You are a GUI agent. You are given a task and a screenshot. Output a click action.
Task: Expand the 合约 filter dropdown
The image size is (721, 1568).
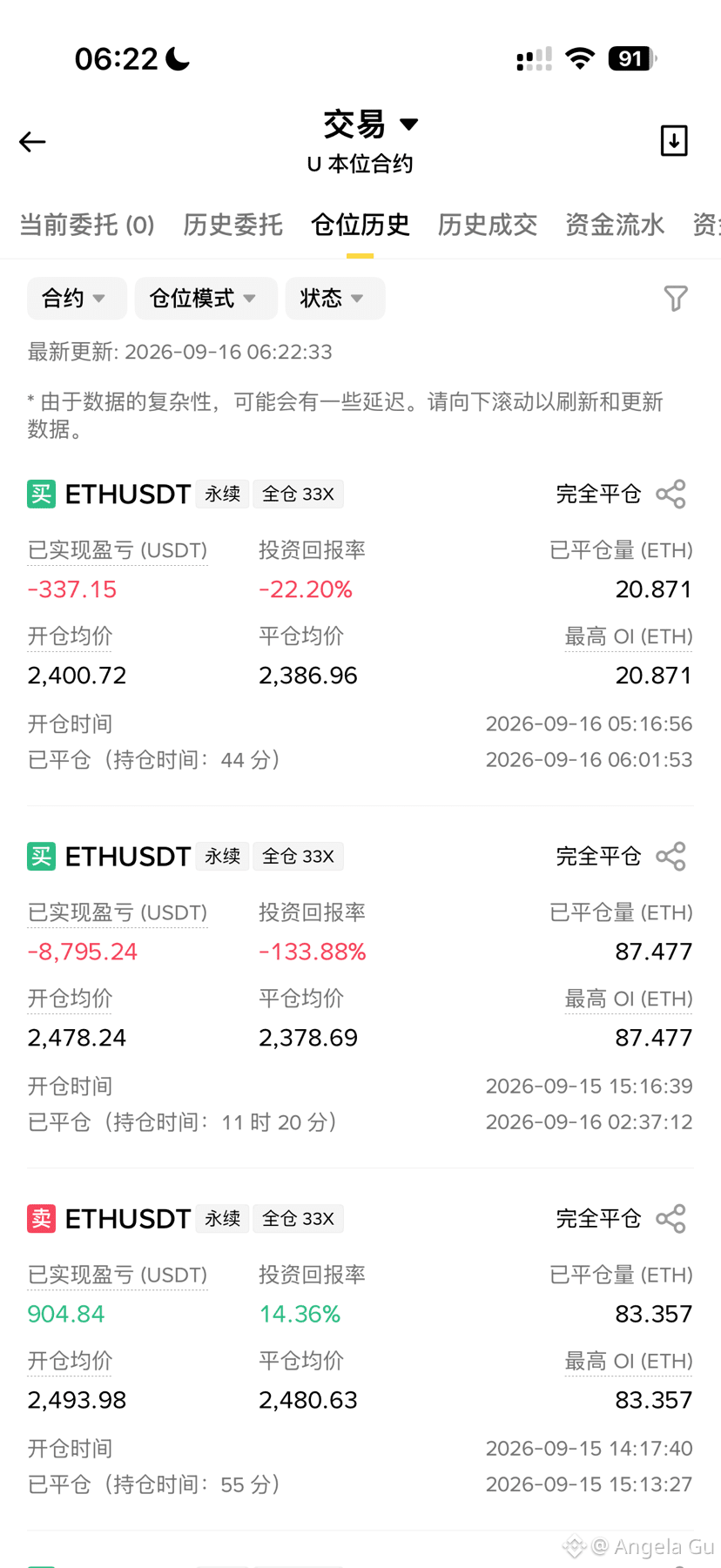(x=77, y=299)
